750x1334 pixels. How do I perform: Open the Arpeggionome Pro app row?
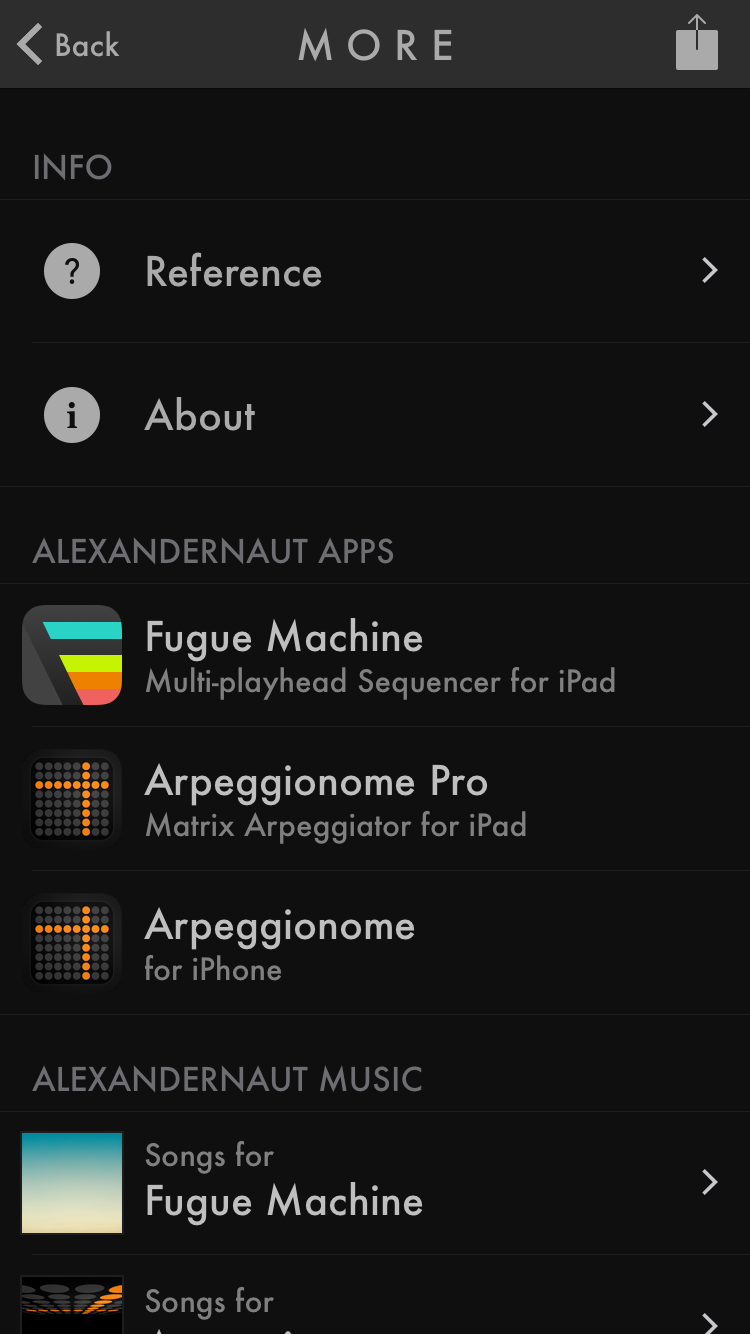point(375,800)
